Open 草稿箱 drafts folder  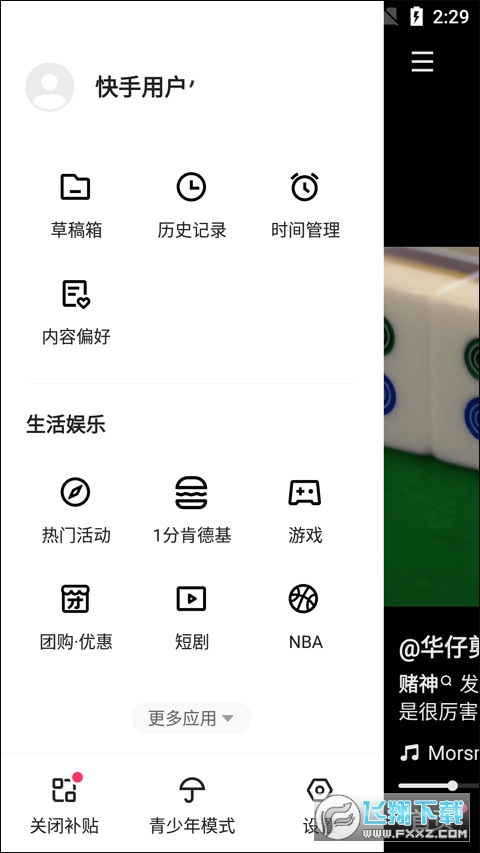click(76, 207)
